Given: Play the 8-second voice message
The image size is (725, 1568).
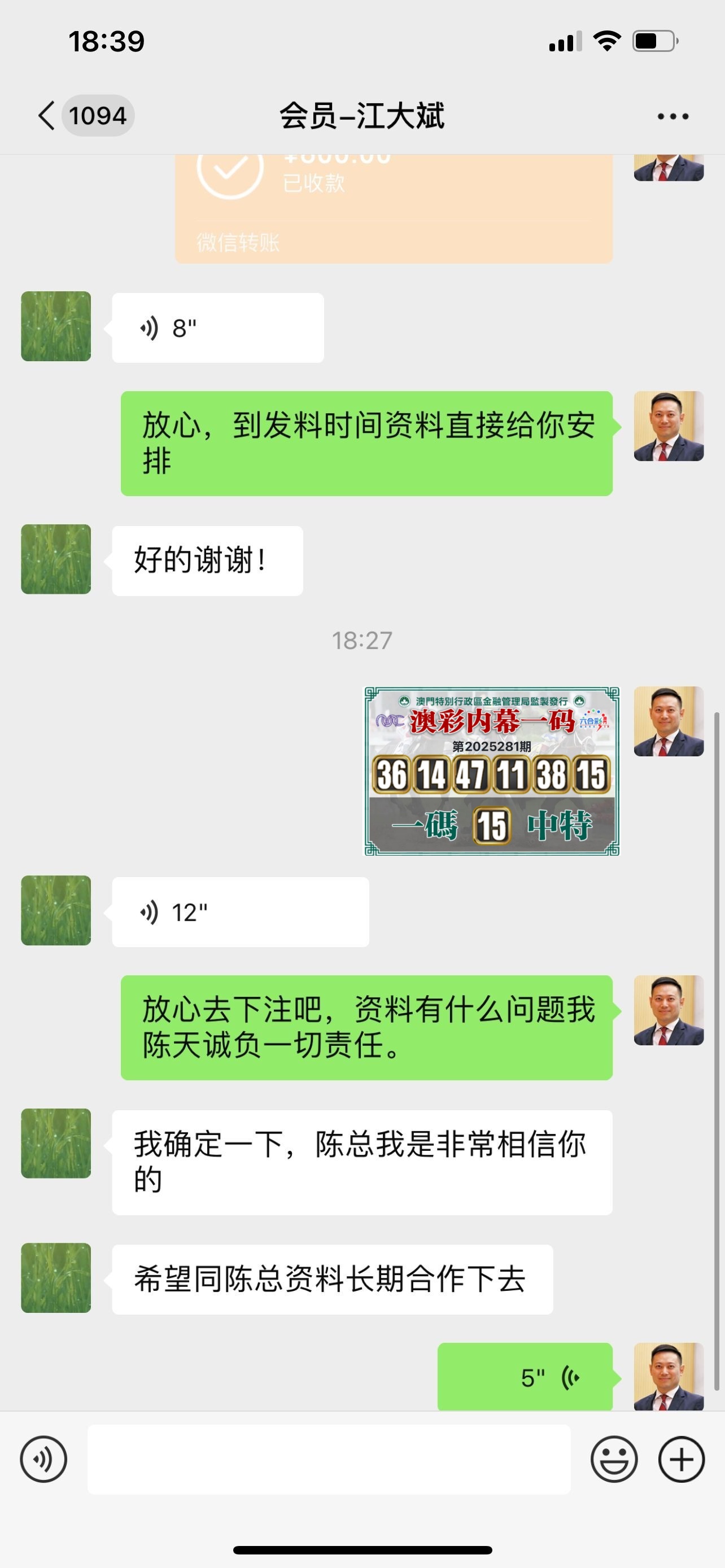Looking at the screenshot, I should click(217, 328).
